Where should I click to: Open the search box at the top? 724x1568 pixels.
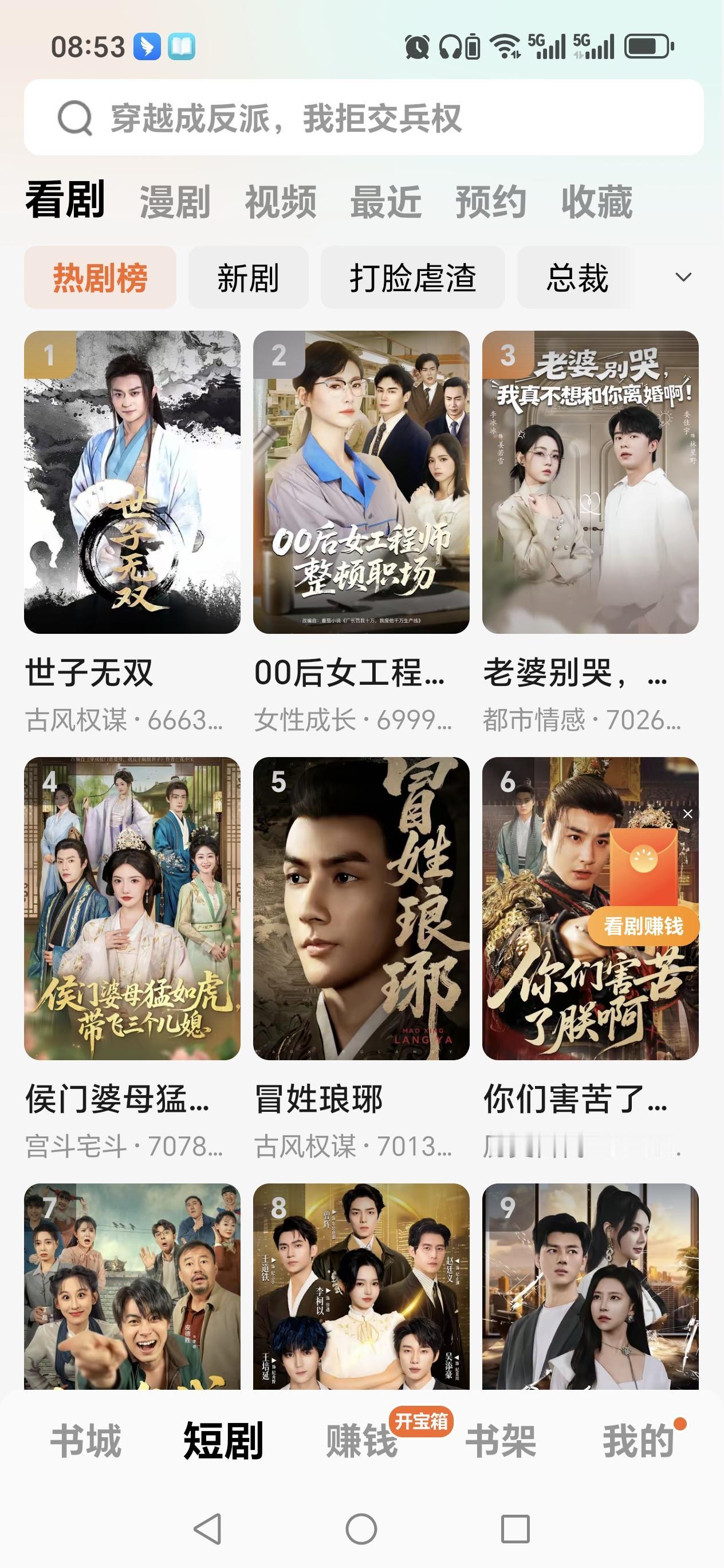[363, 117]
